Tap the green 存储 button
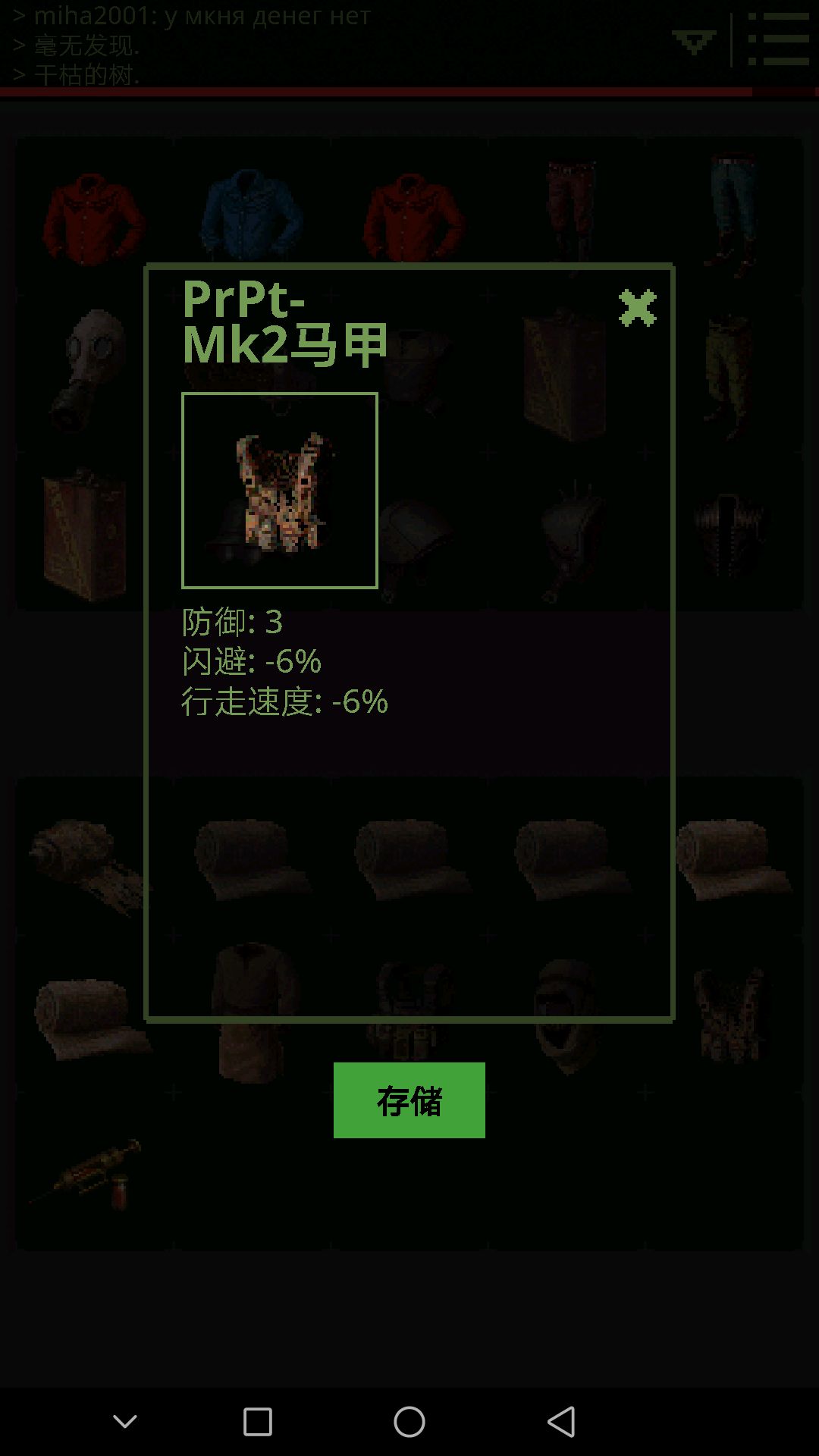 [409, 1100]
